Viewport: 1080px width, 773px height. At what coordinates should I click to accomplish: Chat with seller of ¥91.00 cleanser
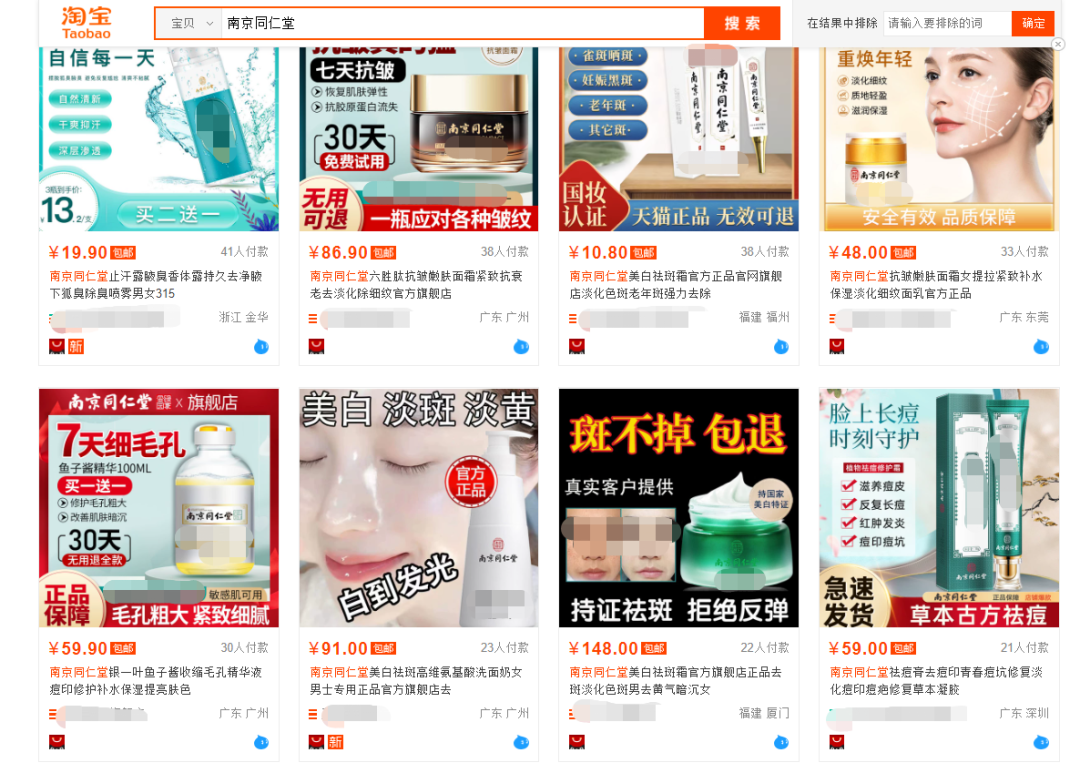[x=521, y=742]
